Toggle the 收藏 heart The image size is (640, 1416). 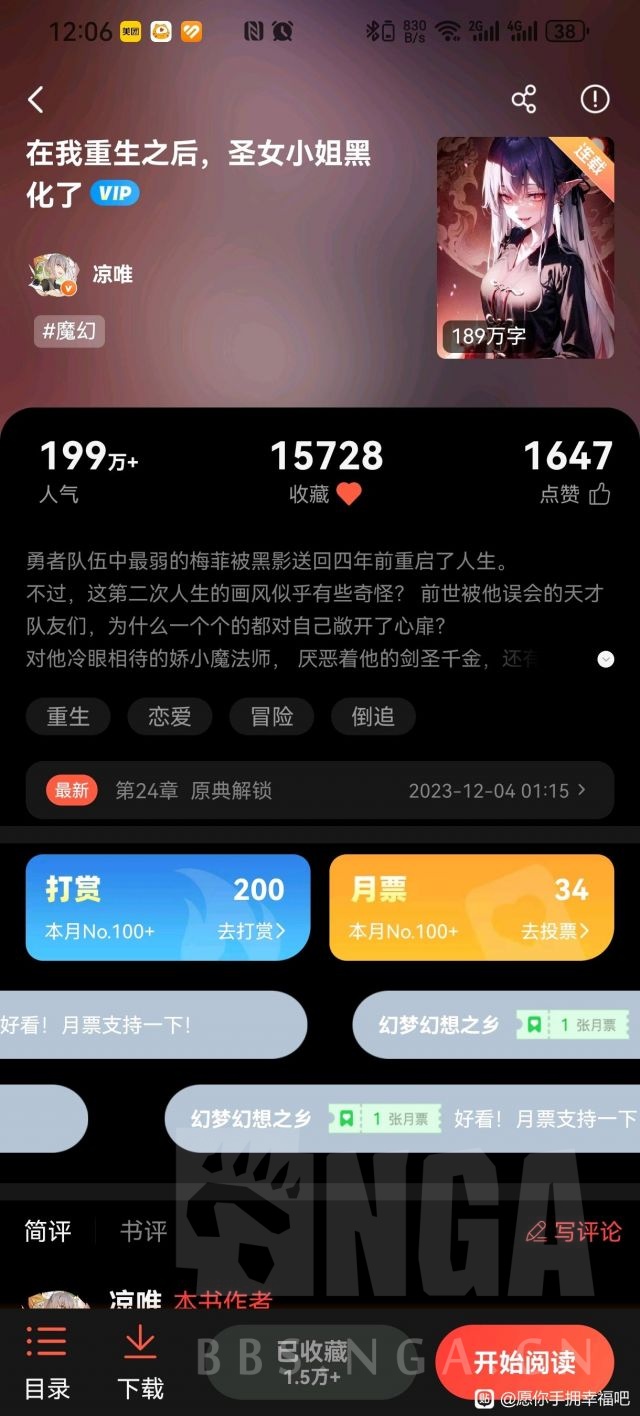click(x=348, y=494)
